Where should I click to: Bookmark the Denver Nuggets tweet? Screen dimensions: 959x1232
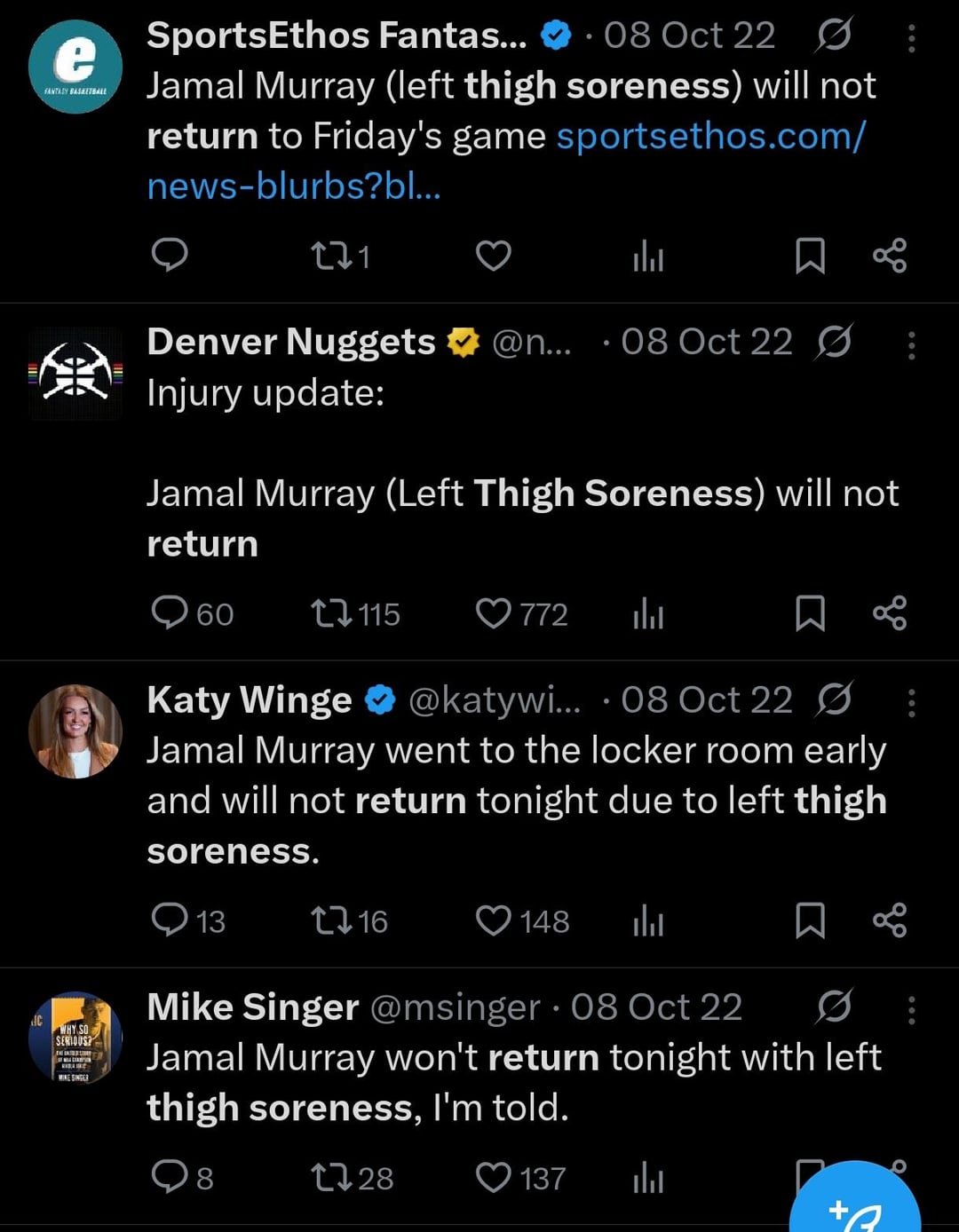coord(810,613)
